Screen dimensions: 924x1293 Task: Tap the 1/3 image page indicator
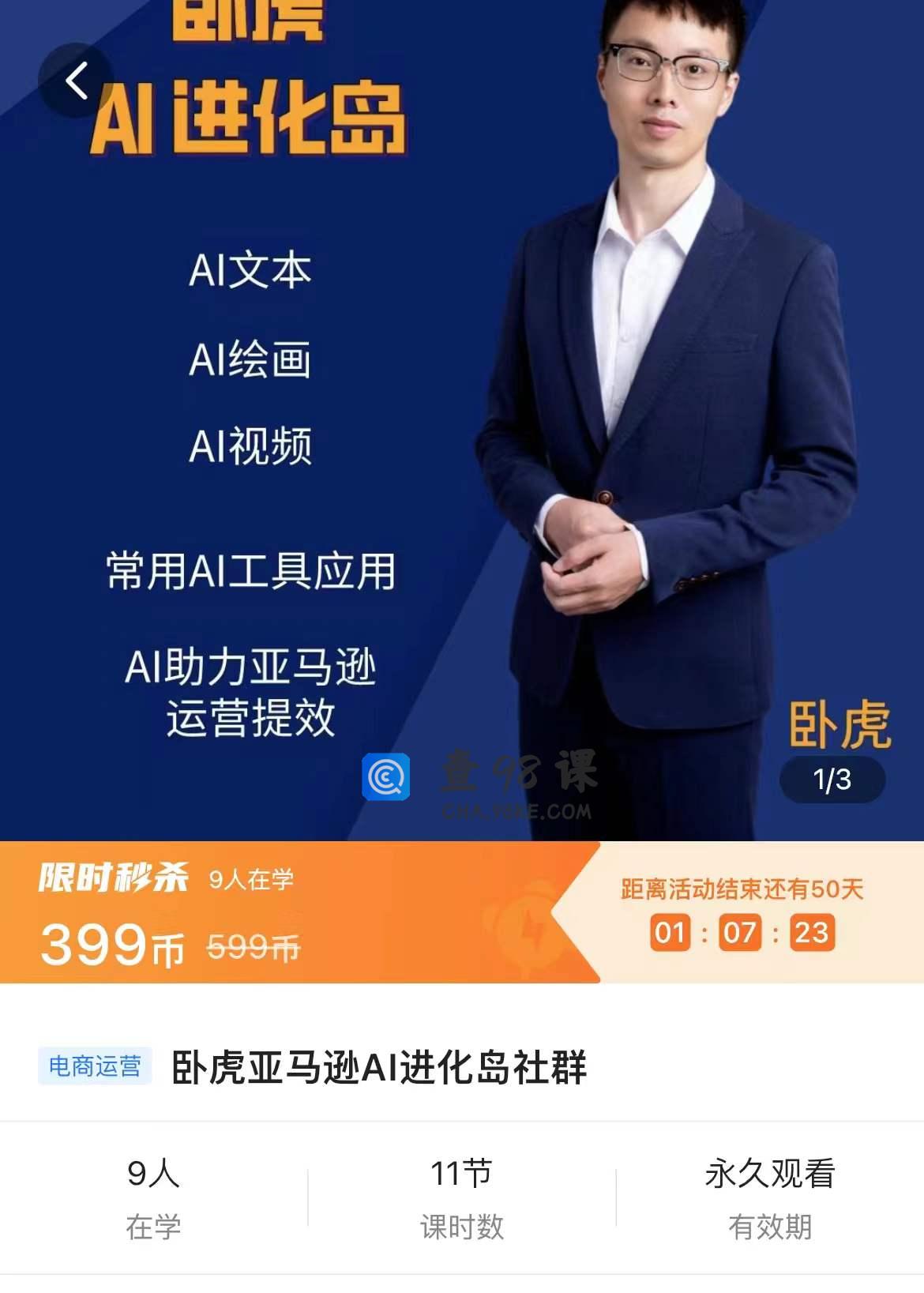click(832, 780)
